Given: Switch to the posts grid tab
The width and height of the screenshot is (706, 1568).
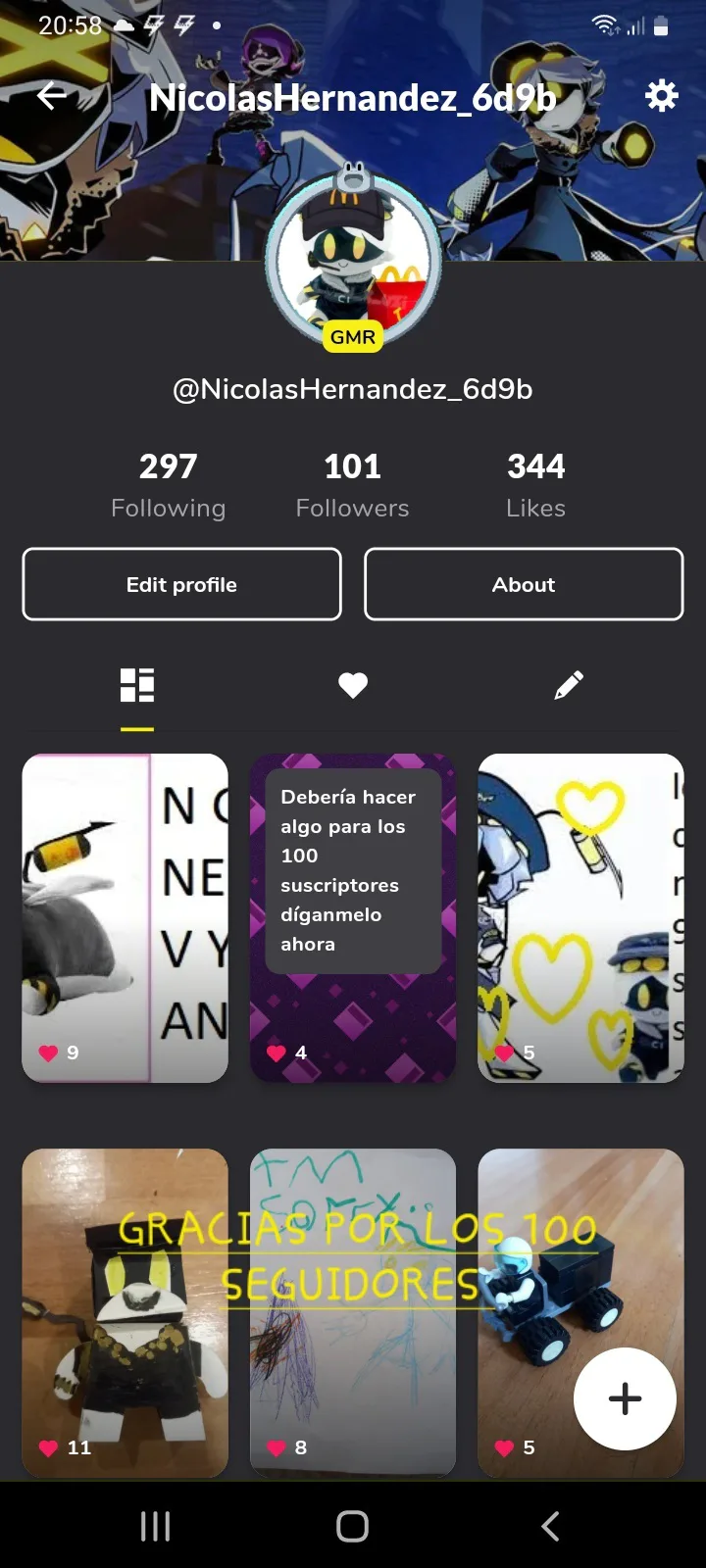Looking at the screenshot, I should click(137, 685).
